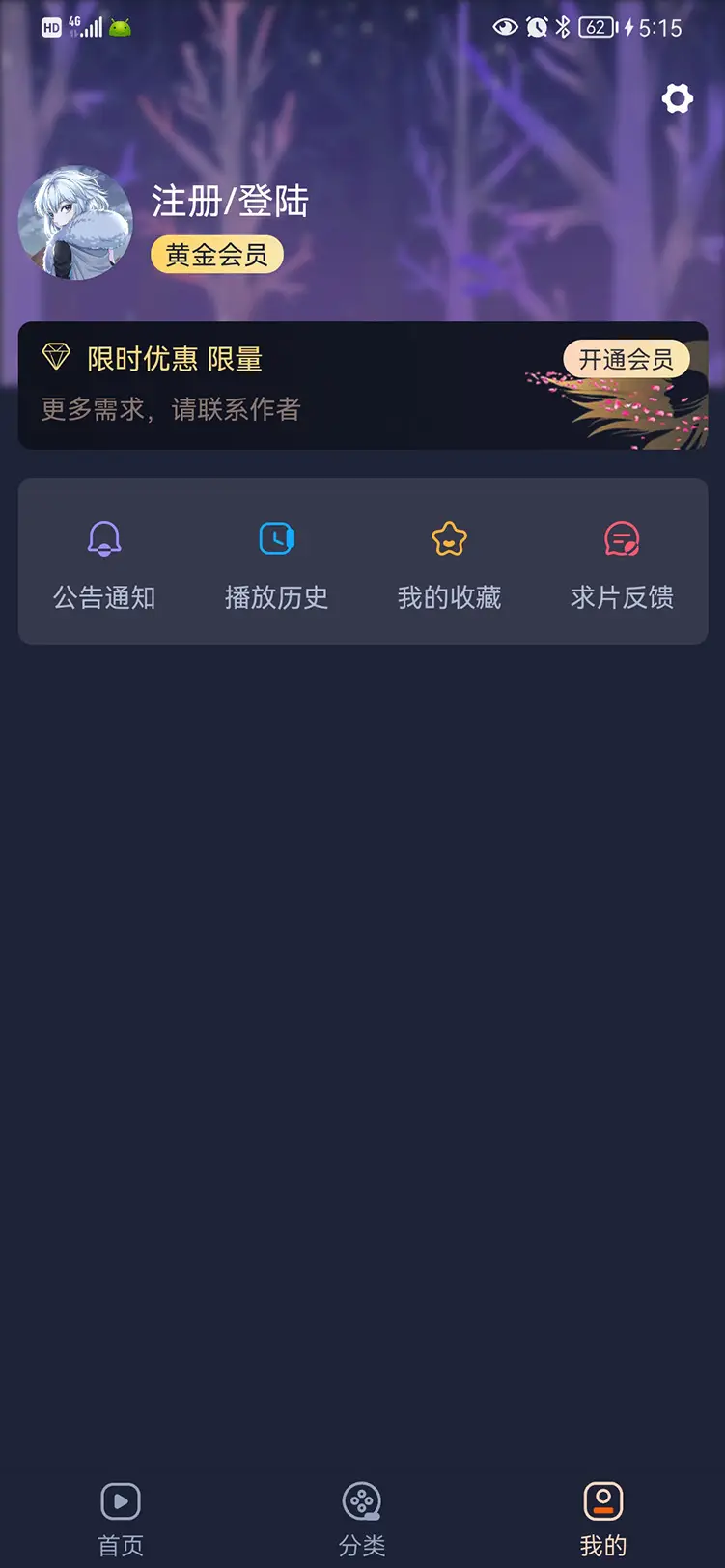Tap 注册/登陆 to sign in

coord(230,201)
